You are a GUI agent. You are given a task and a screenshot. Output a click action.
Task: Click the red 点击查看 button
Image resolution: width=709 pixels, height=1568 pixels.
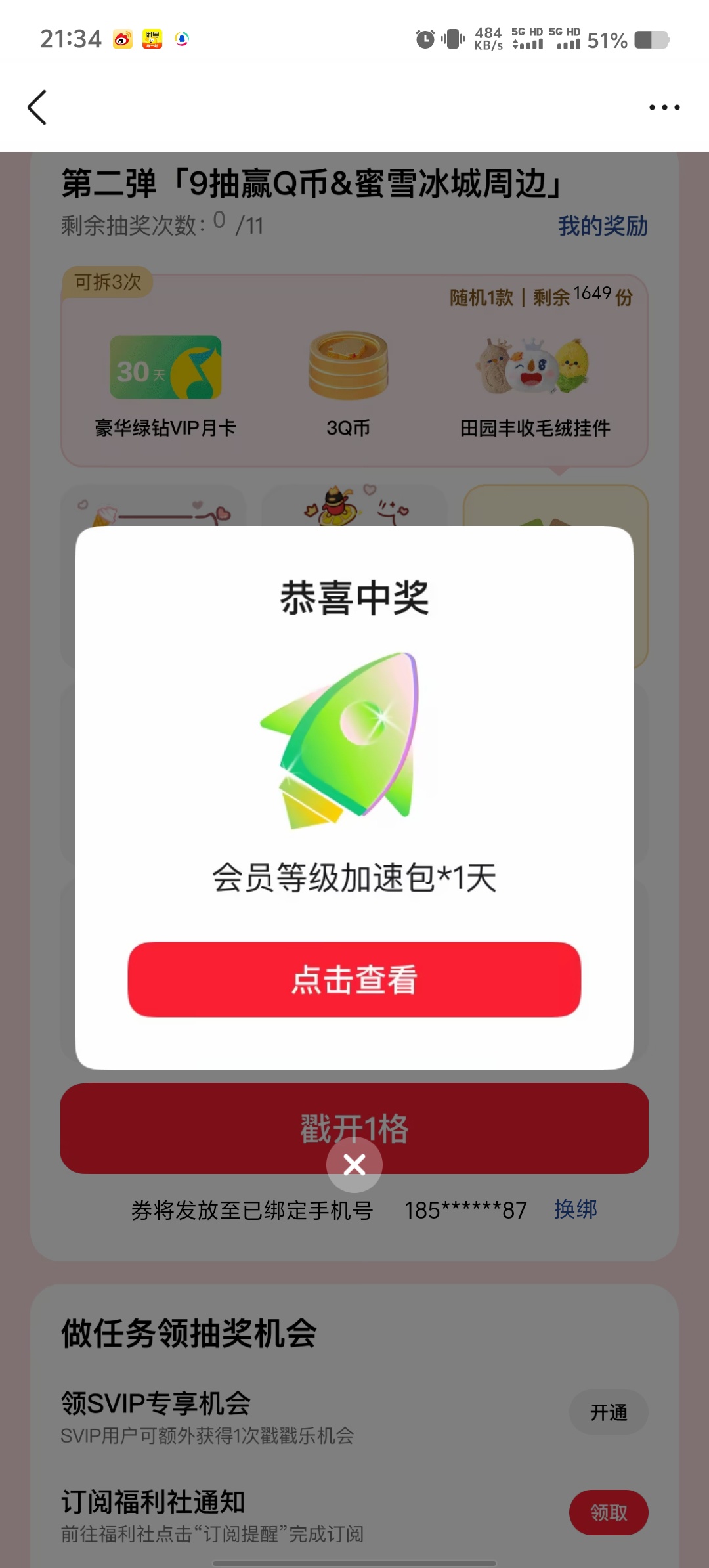click(x=354, y=981)
